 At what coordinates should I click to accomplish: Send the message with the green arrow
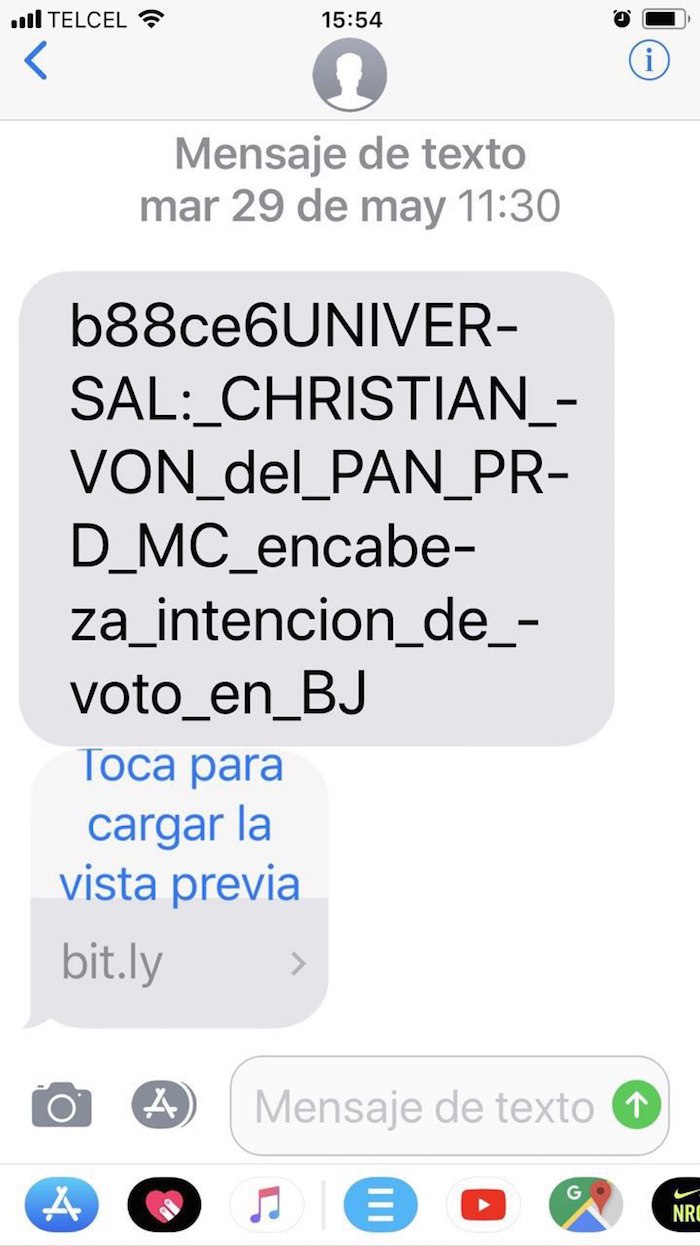click(x=637, y=1106)
